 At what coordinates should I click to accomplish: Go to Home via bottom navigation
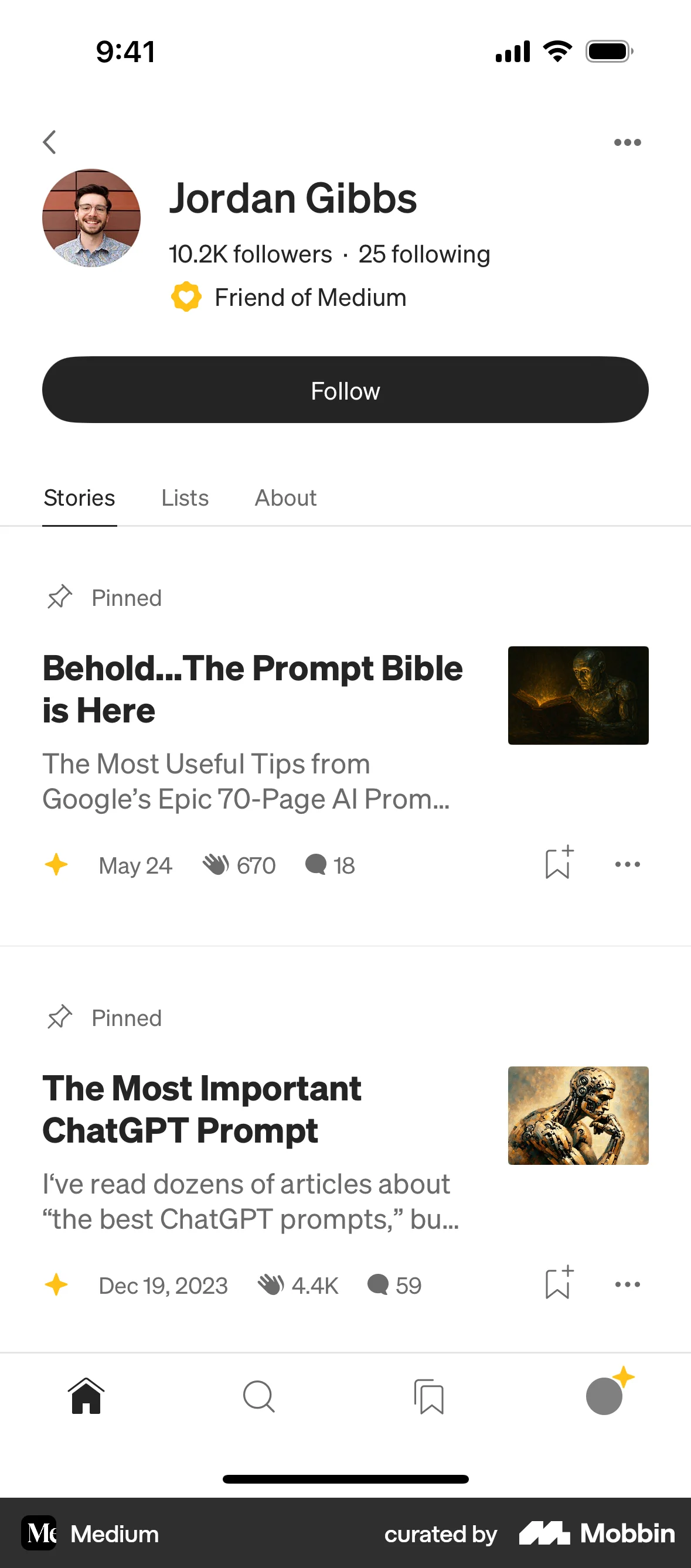[x=86, y=1396]
